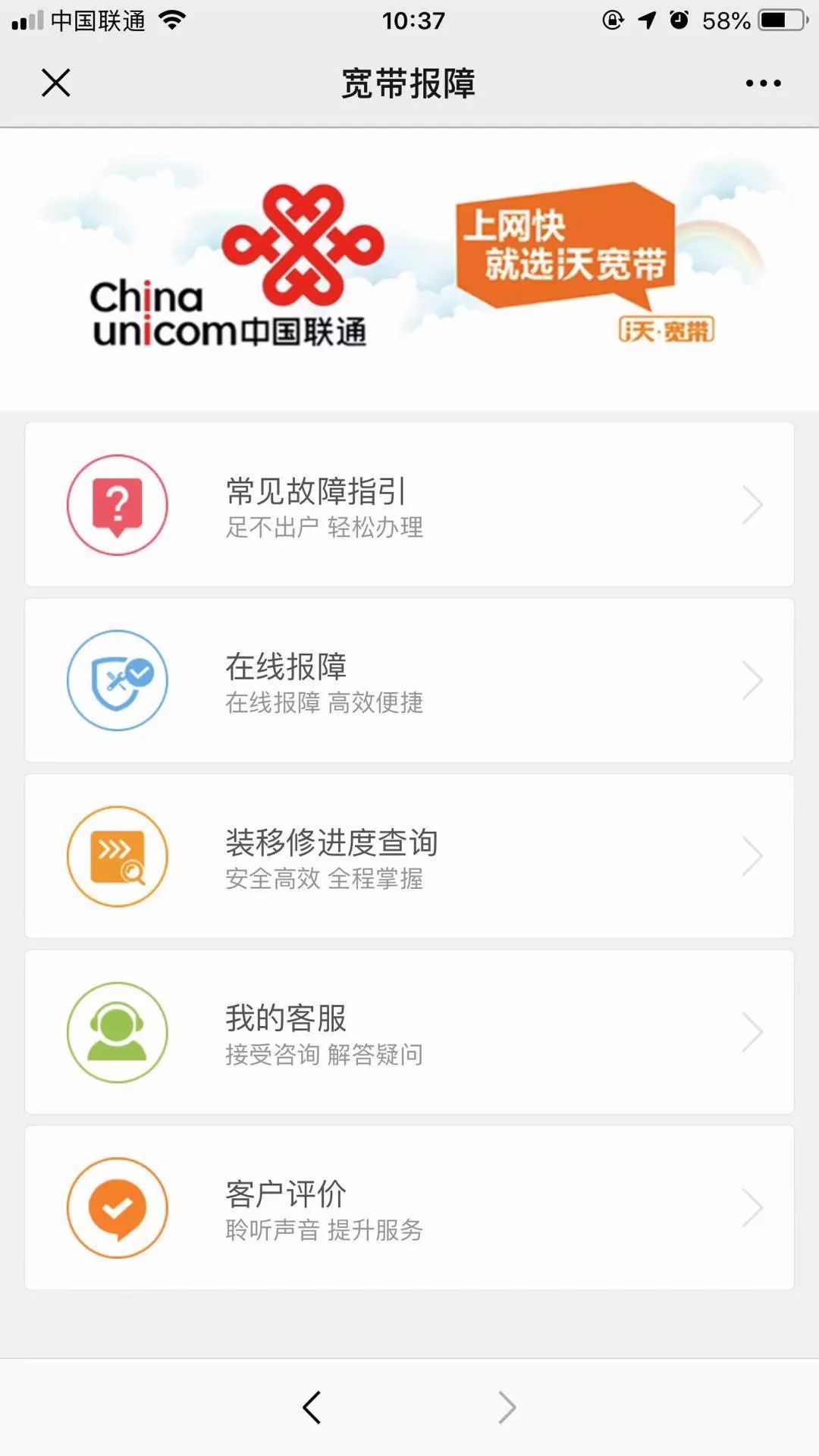Expand 在线报障 via its chevron
Viewport: 819px width, 1456px height.
753,681
